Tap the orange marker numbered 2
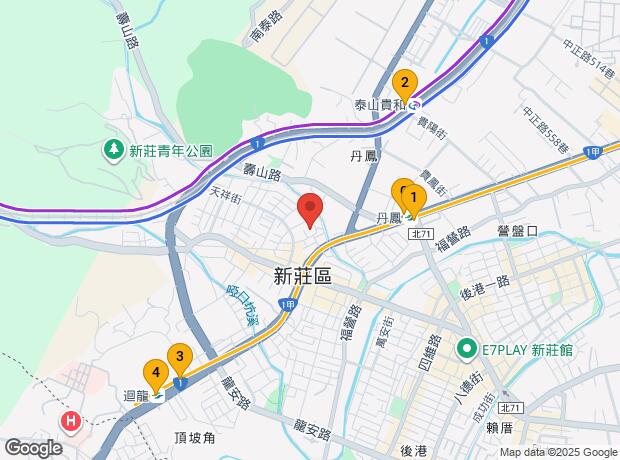The width and height of the screenshot is (620, 460). [405, 86]
